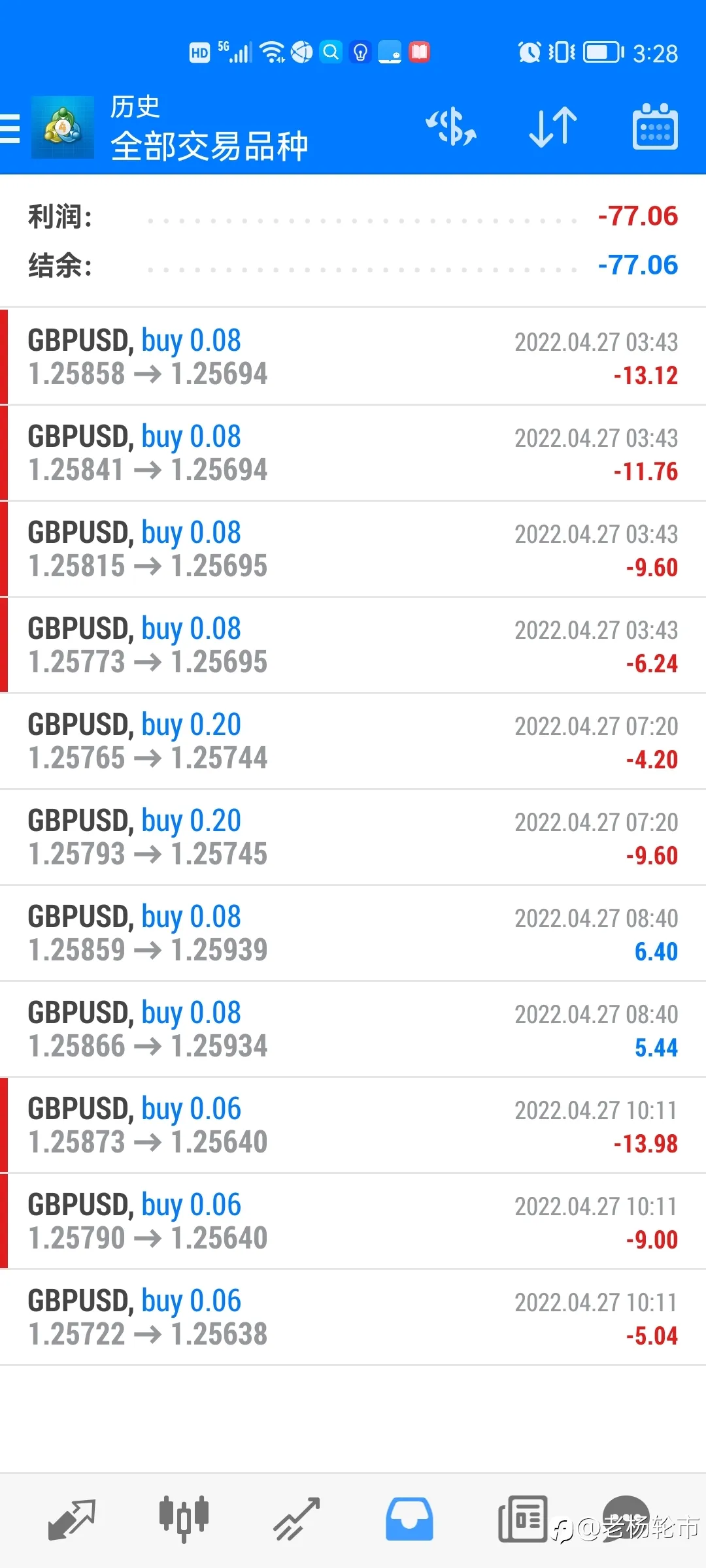Open the sort order arrows
The width and height of the screenshot is (706, 1568).
click(x=553, y=127)
